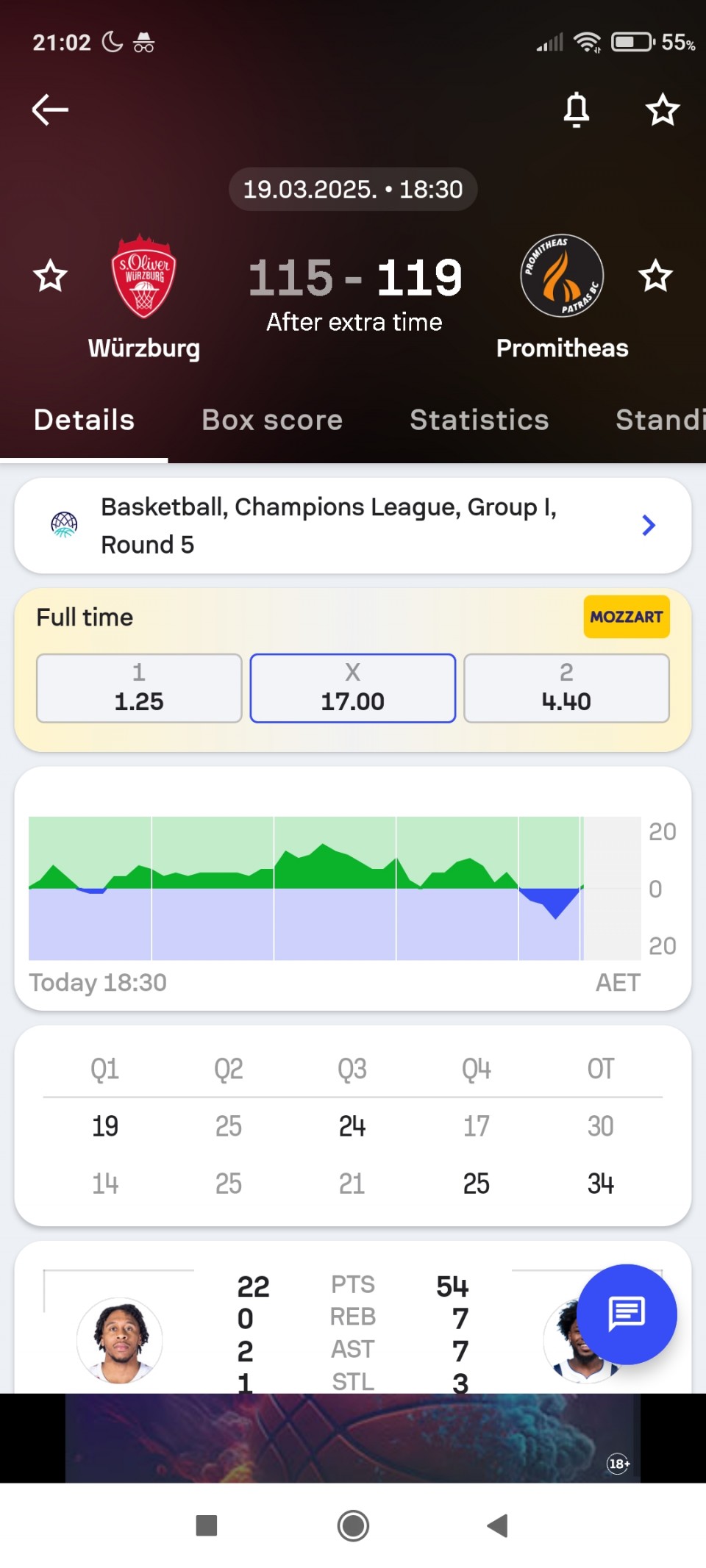The image size is (706, 1568).
Task: Switch to the Statistics tab
Action: click(479, 420)
